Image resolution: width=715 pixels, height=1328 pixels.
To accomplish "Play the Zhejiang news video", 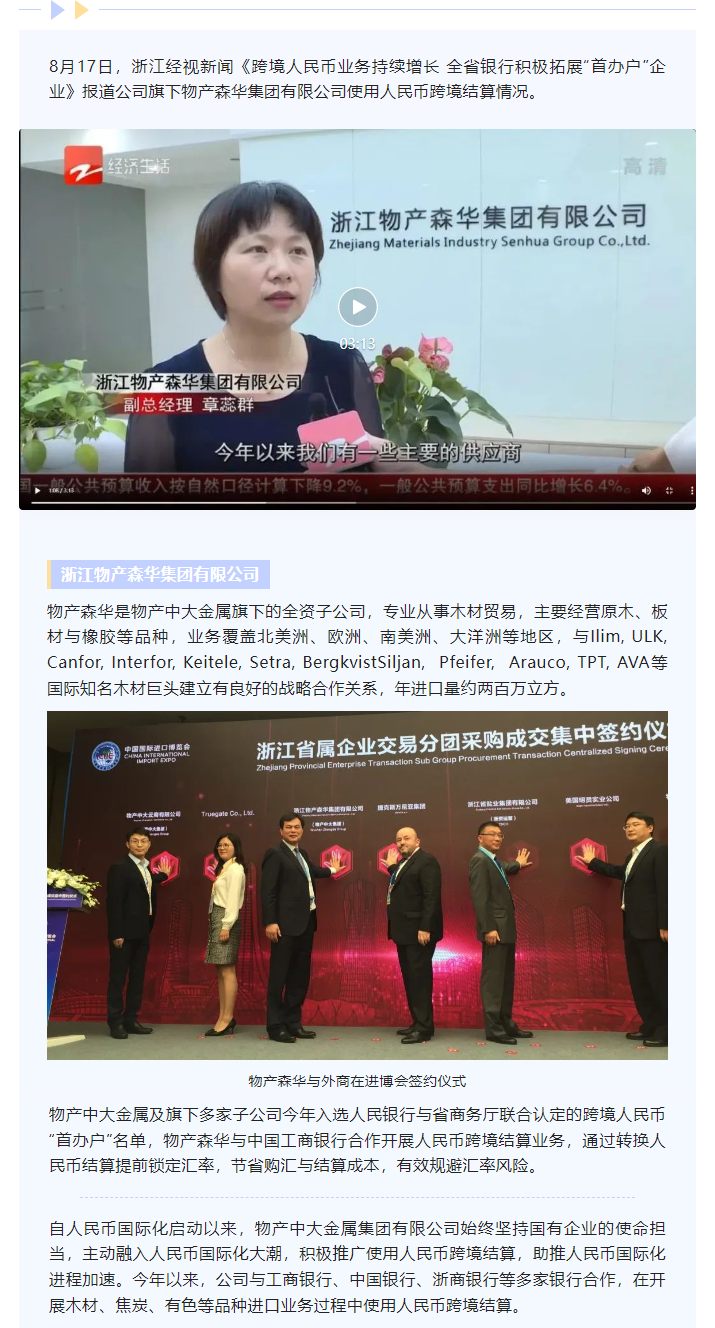I will 357,307.
